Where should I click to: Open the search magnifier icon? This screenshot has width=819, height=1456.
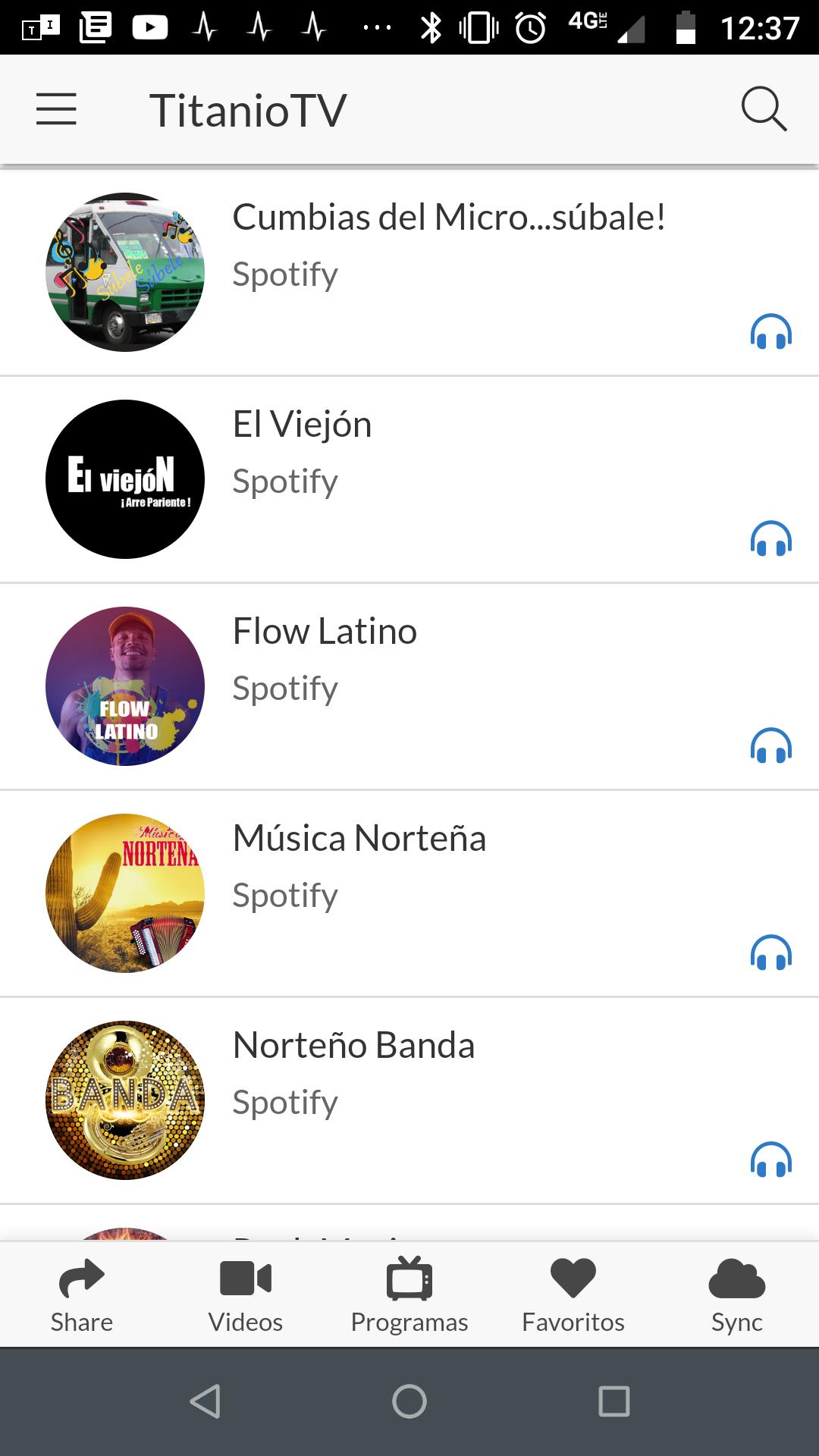tap(764, 109)
